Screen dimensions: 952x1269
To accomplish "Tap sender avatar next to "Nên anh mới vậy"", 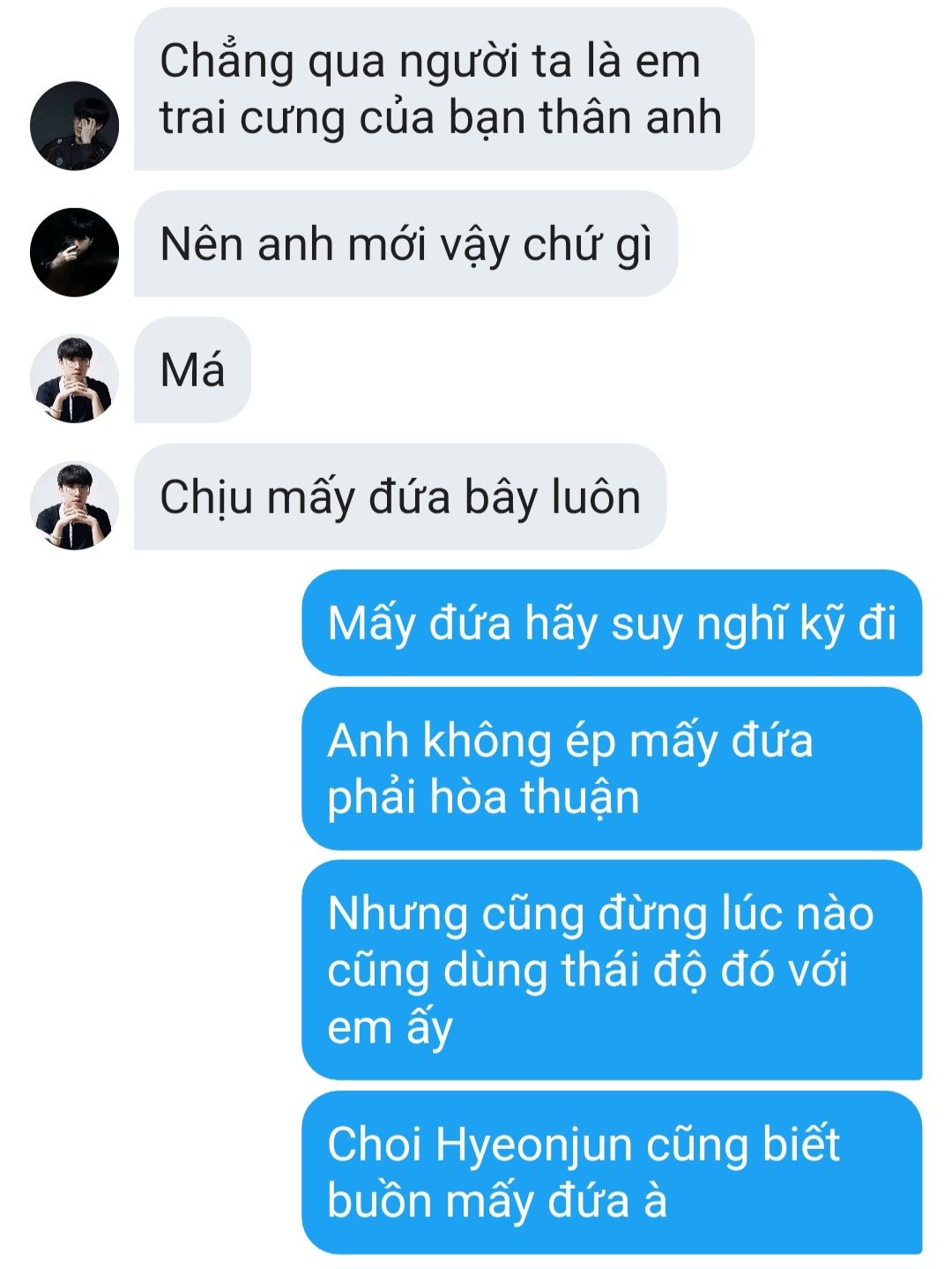I will (x=74, y=252).
